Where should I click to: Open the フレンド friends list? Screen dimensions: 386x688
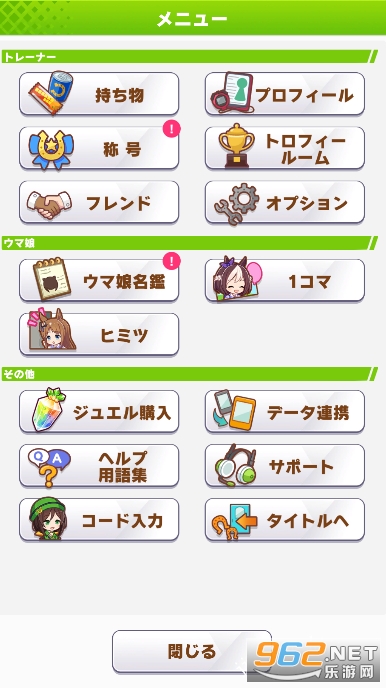99,202
